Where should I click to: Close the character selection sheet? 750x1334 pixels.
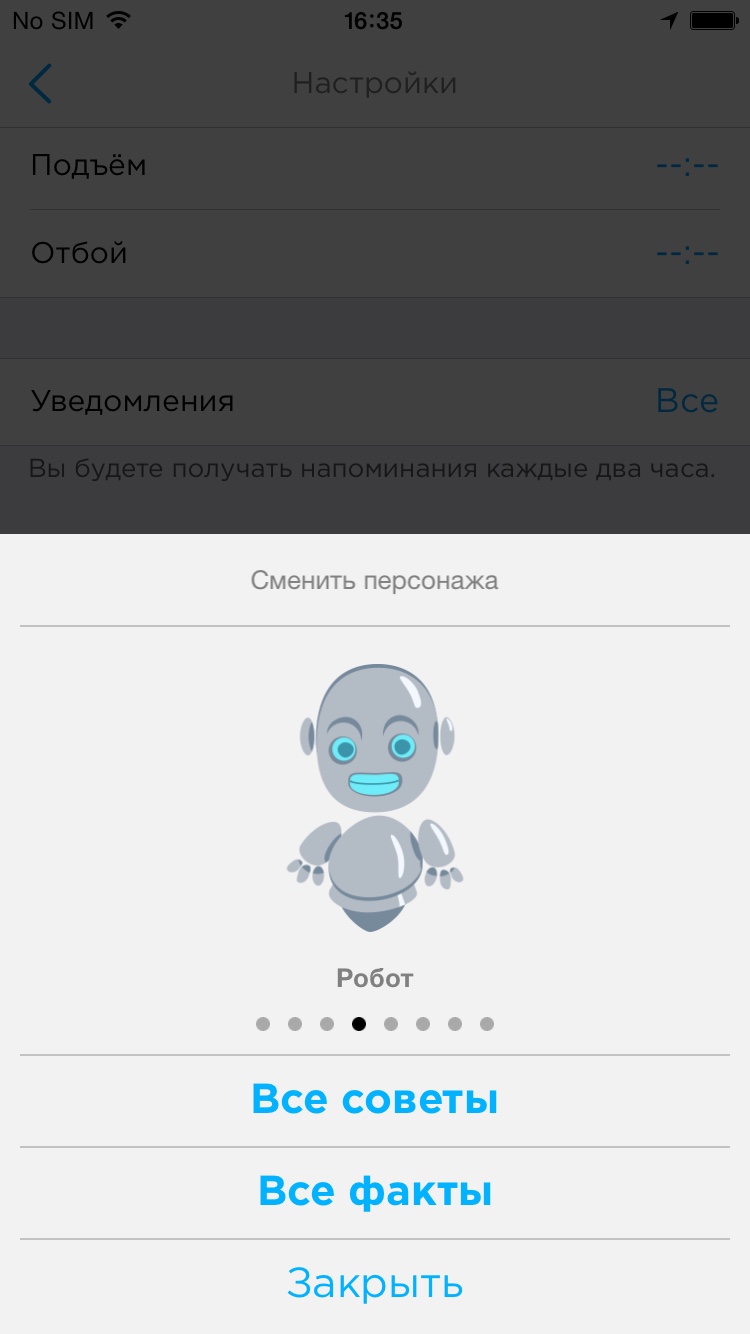(375, 1284)
